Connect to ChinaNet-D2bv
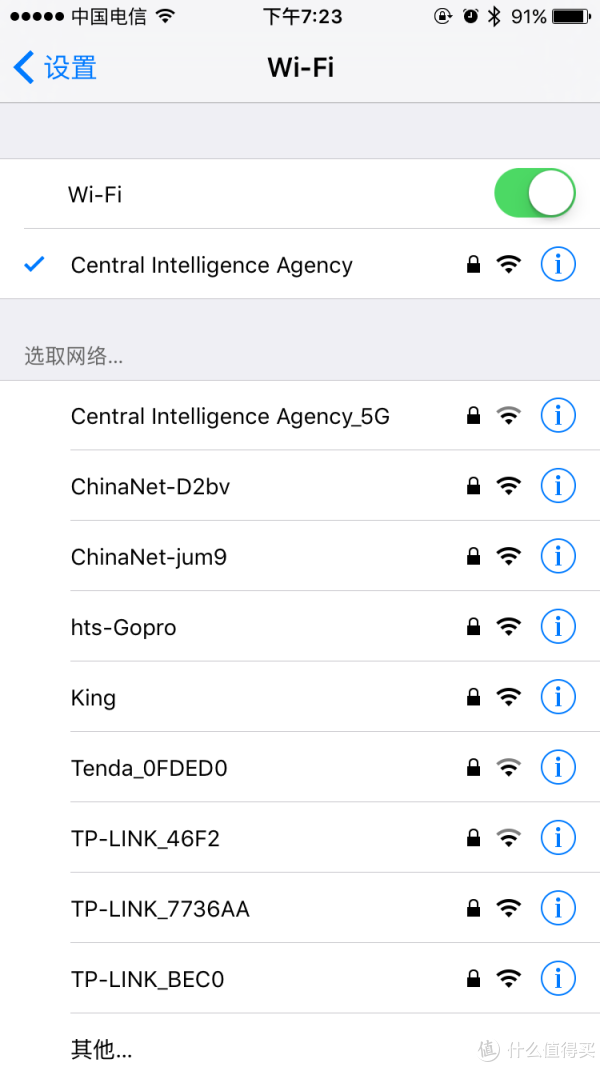The image size is (600, 1067). click(x=151, y=487)
